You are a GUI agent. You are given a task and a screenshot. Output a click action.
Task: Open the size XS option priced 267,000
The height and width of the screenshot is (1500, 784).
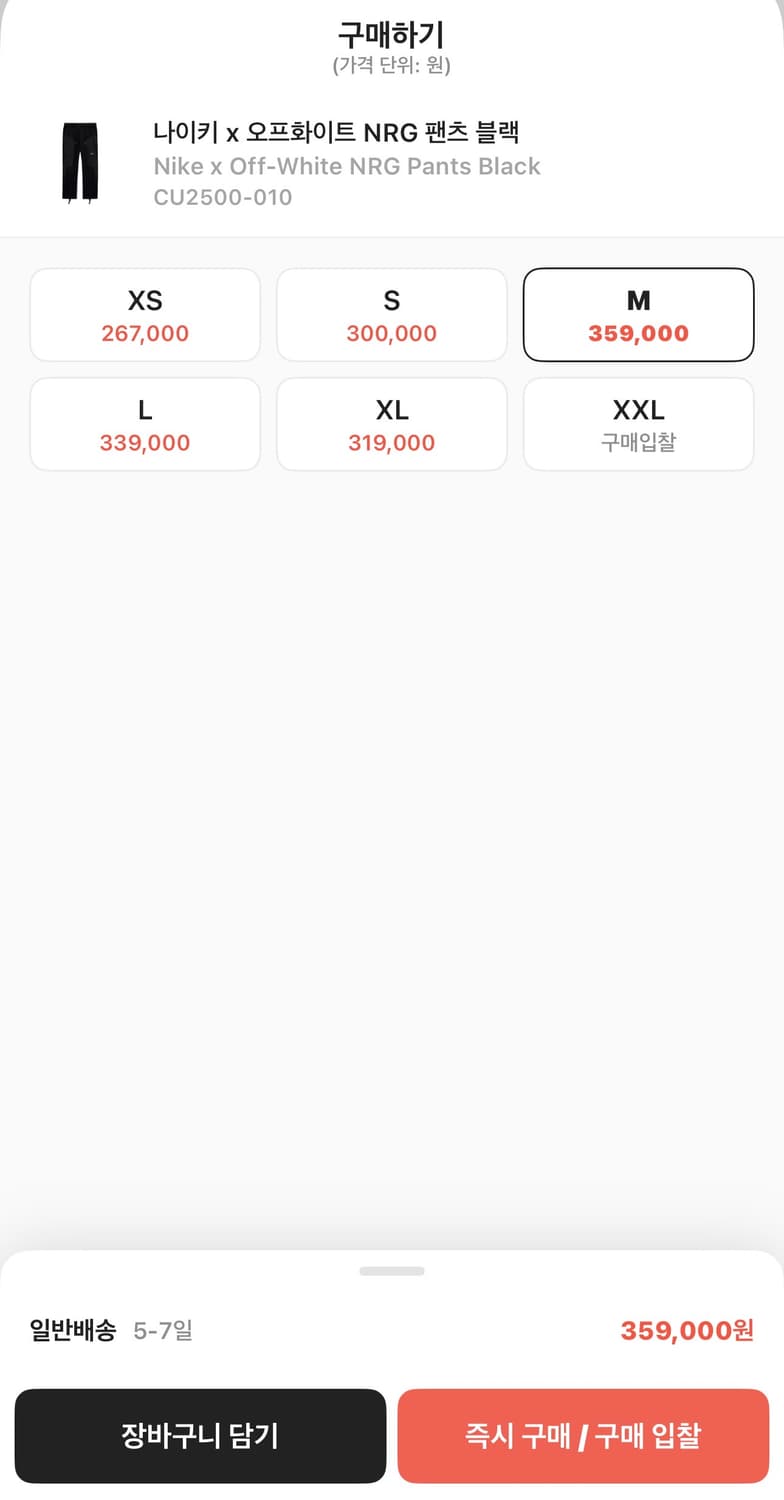pos(144,314)
